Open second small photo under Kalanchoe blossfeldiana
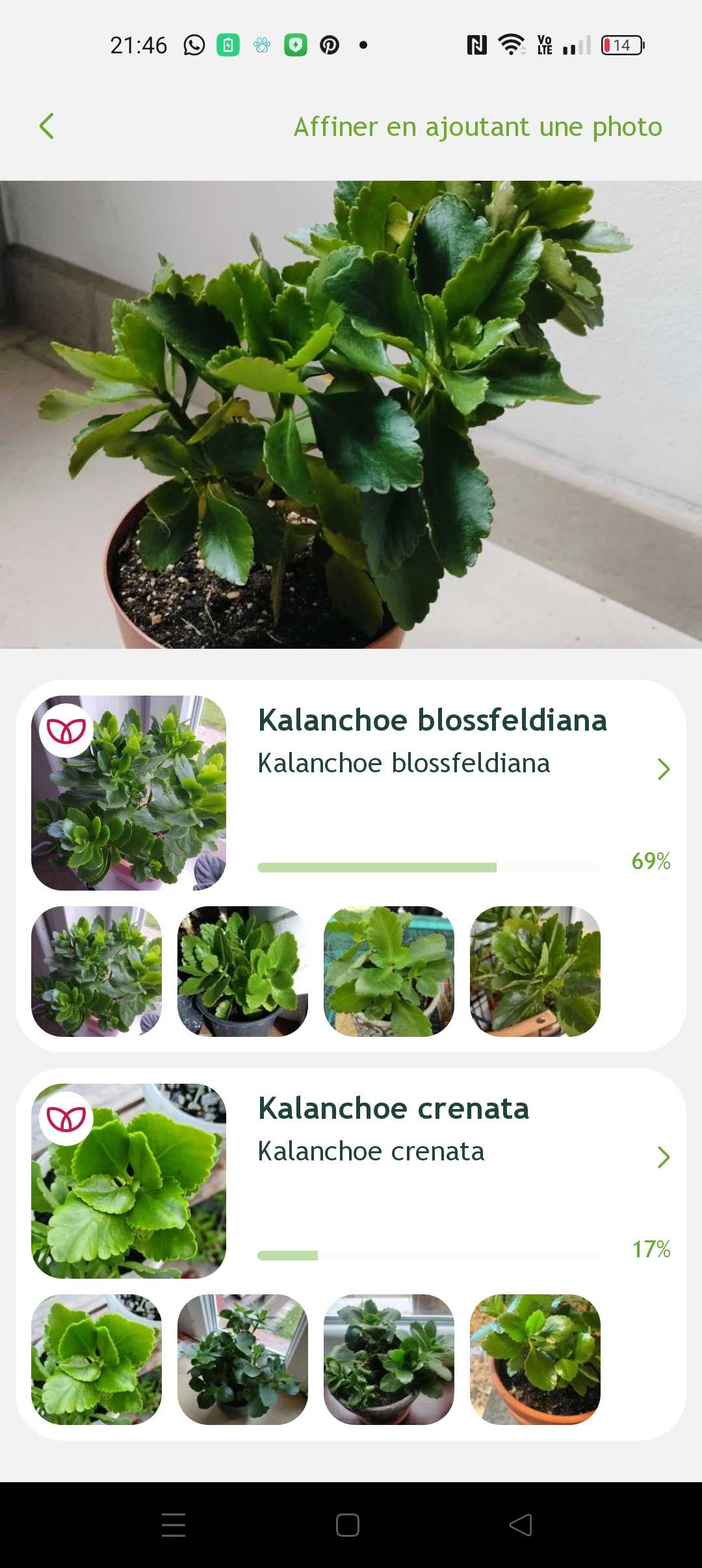 [242, 971]
